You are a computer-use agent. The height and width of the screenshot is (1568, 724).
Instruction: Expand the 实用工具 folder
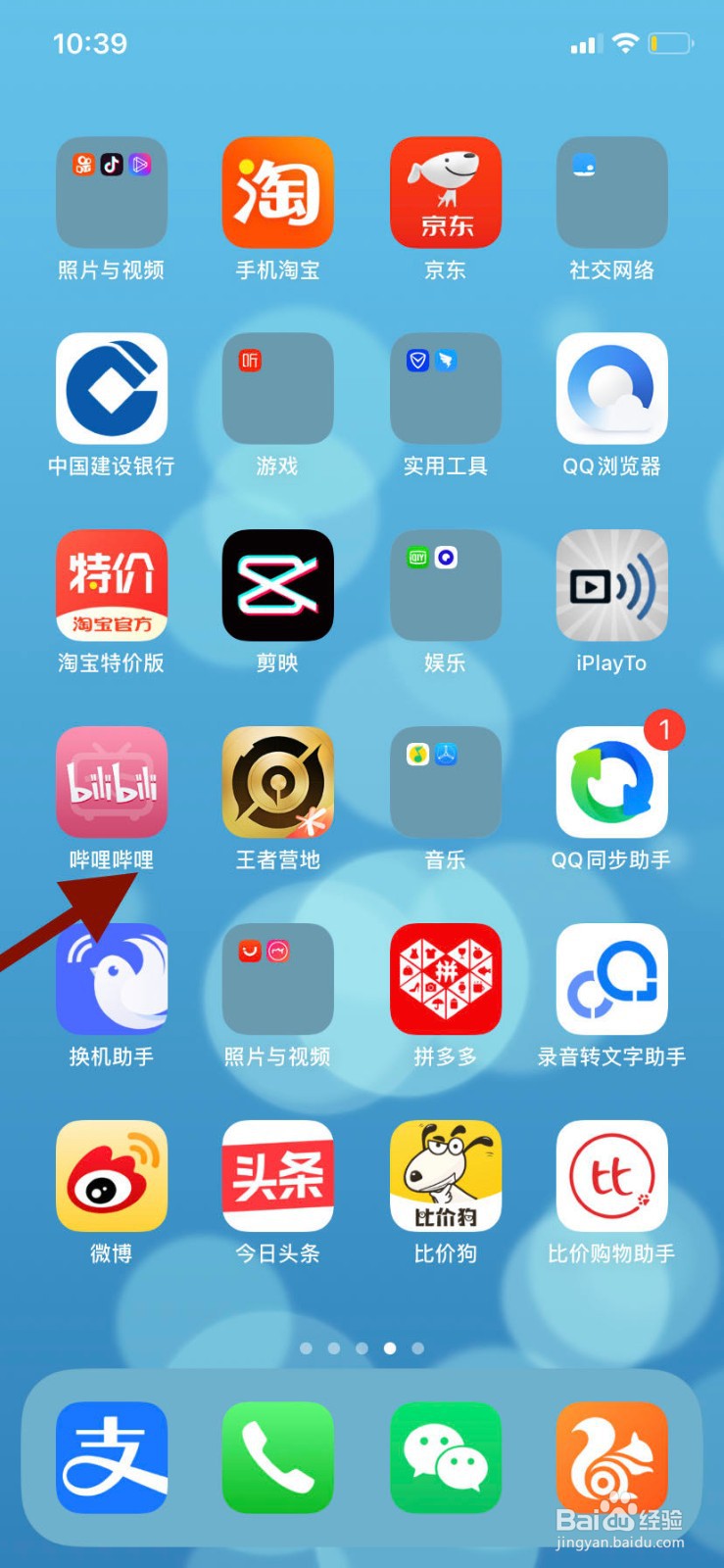(445, 388)
